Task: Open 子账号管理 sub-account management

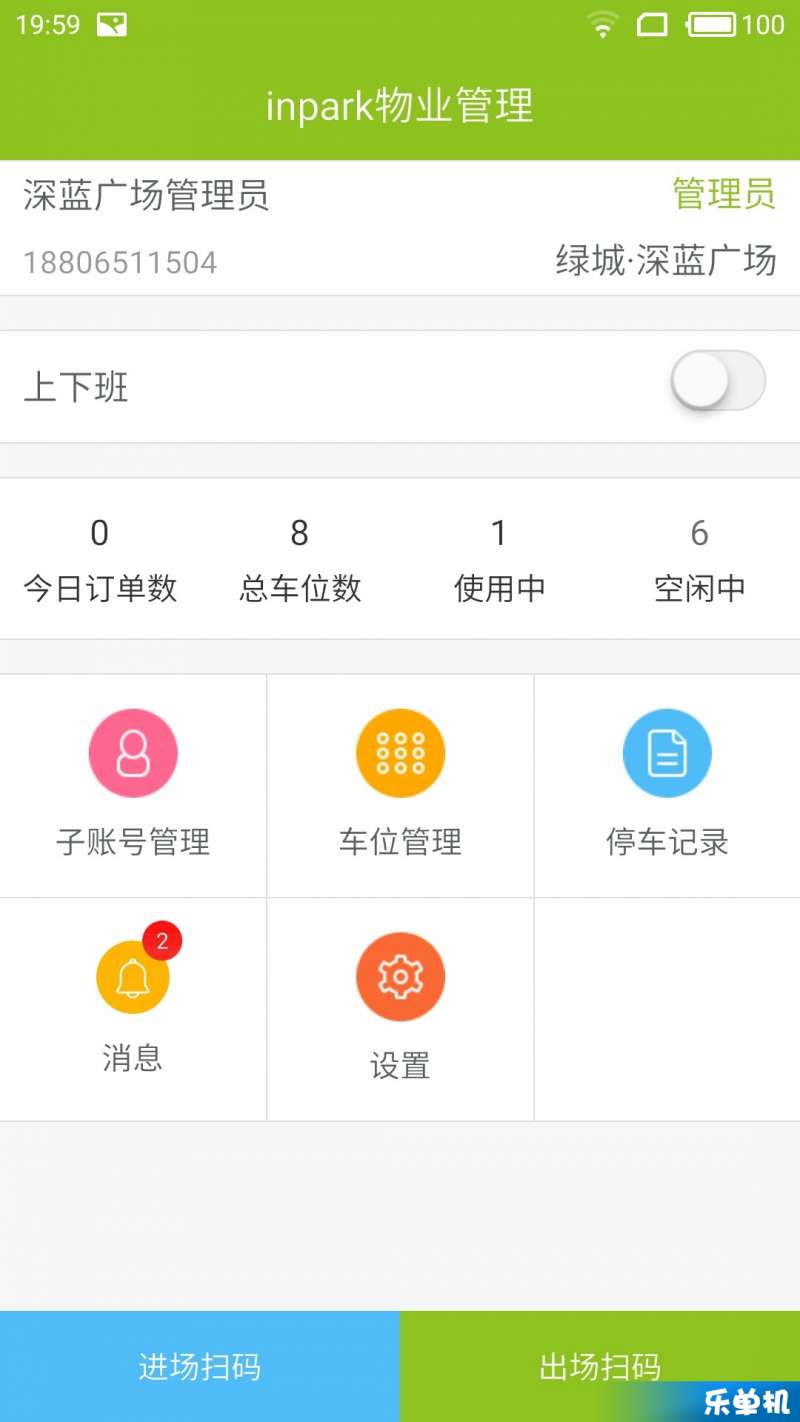Action: click(133, 786)
